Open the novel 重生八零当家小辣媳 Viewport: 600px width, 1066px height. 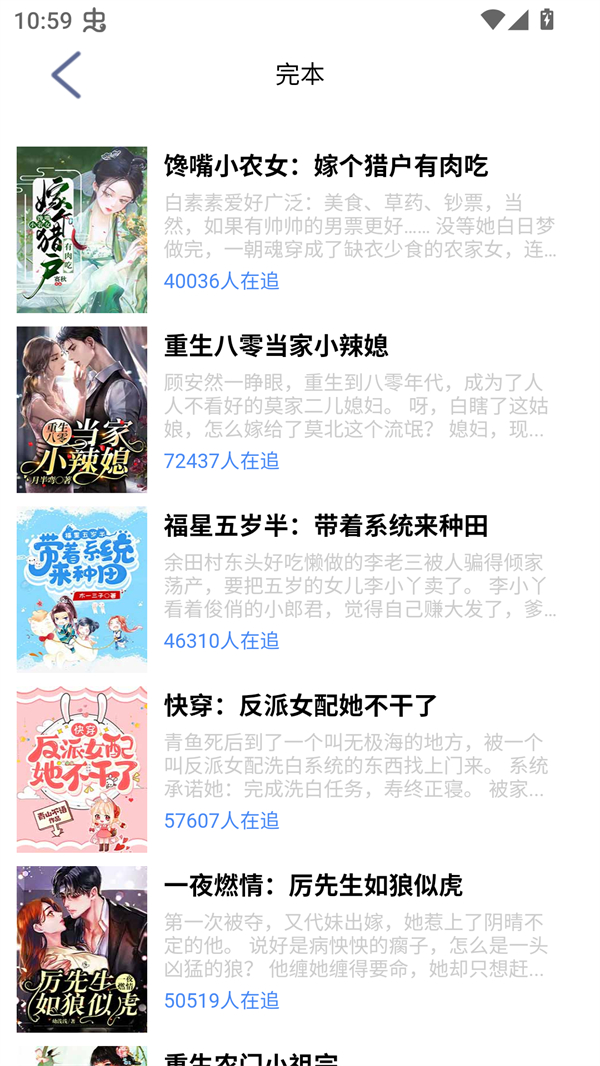276,346
